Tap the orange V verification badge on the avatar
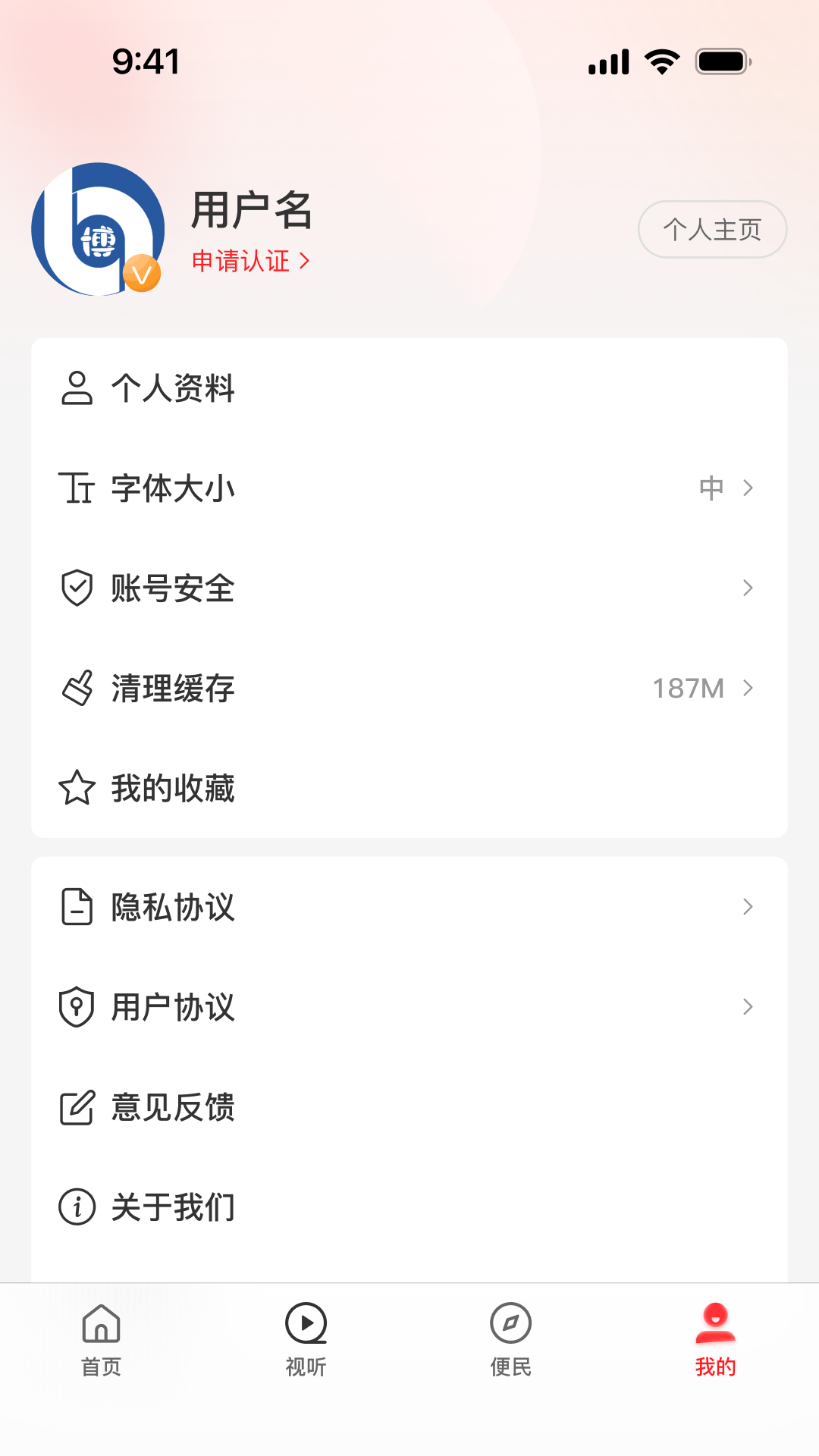 (x=143, y=273)
